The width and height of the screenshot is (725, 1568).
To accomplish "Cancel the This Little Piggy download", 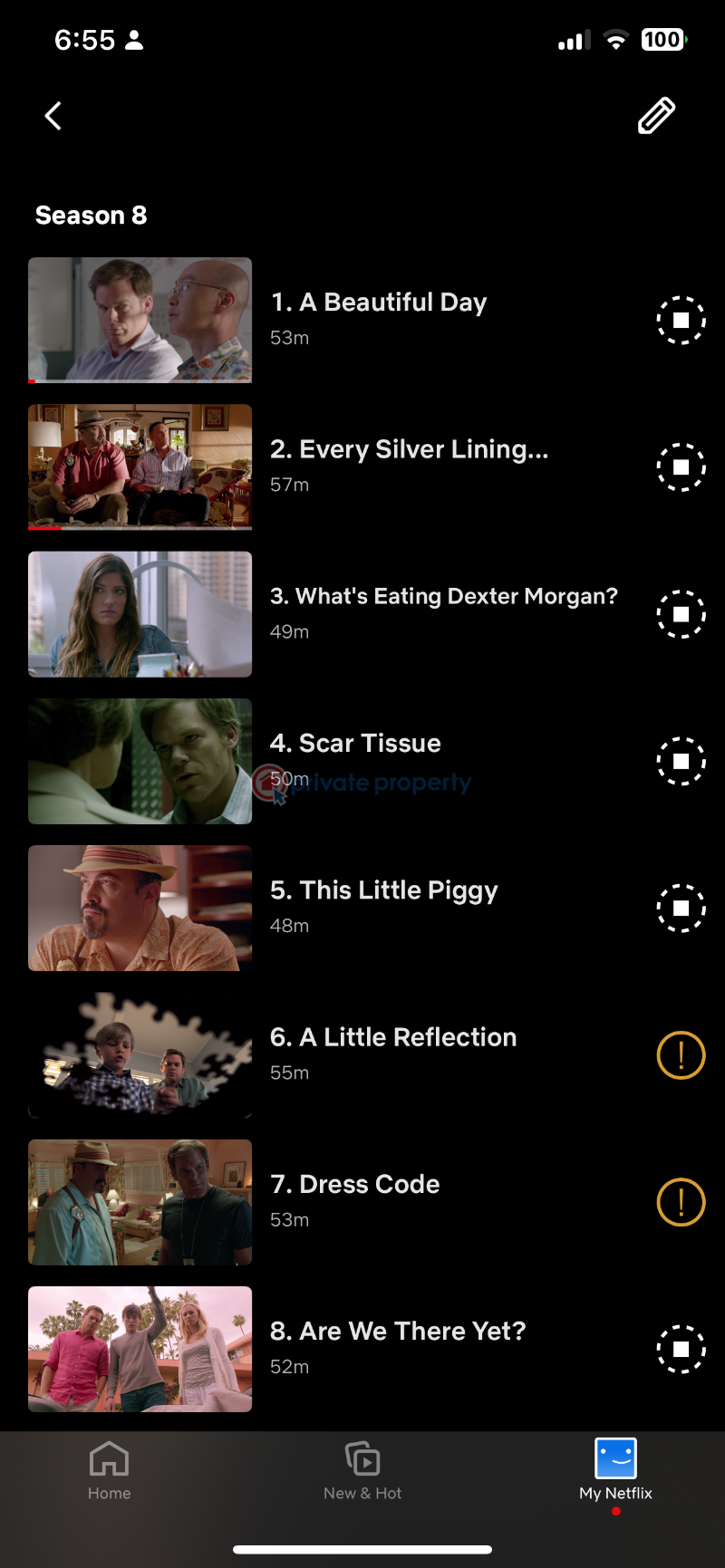I will pyautogui.click(x=681, y=908).
